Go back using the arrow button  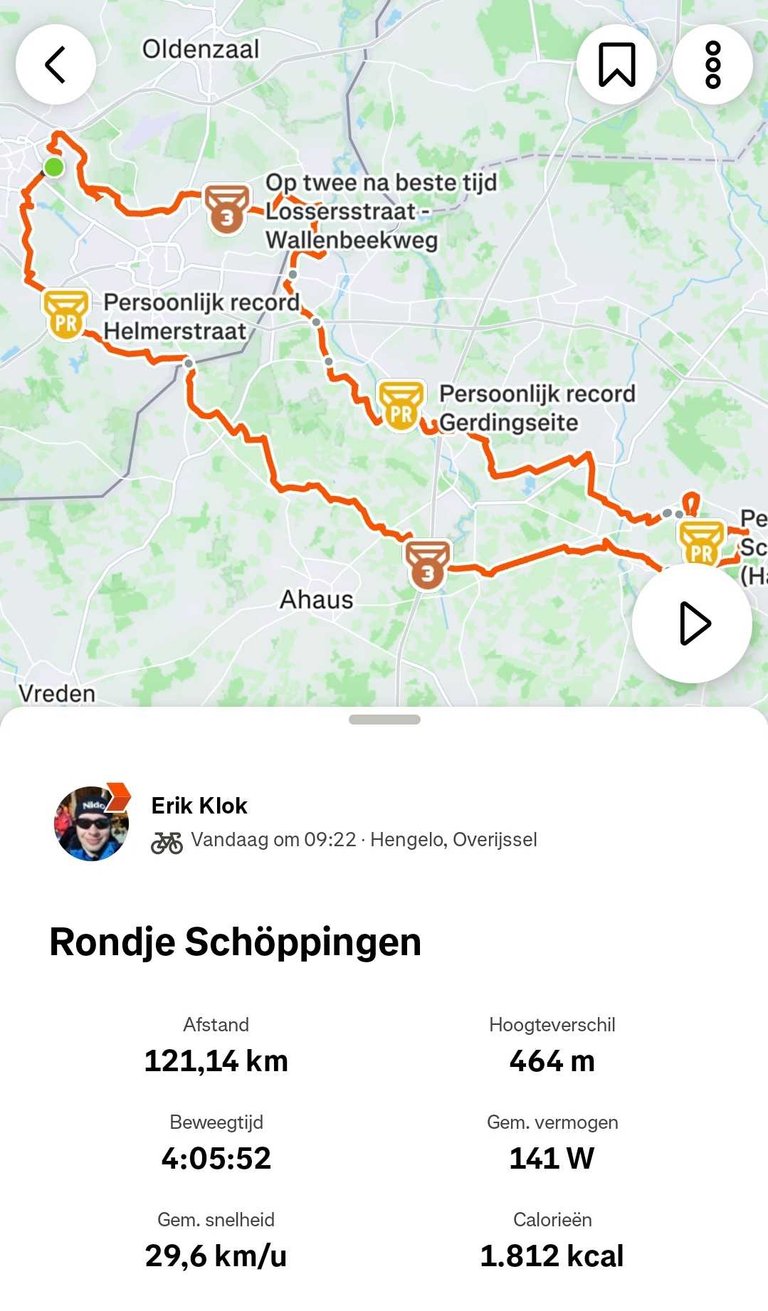coord(56,65)
